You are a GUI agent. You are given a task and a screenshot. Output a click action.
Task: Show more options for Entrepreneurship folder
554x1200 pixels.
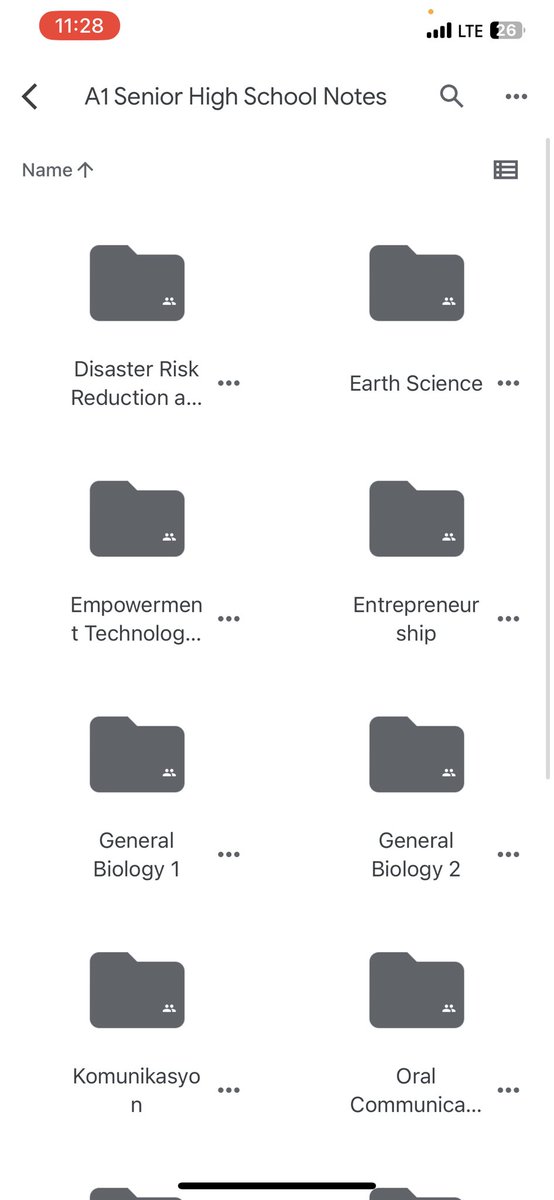509,619
